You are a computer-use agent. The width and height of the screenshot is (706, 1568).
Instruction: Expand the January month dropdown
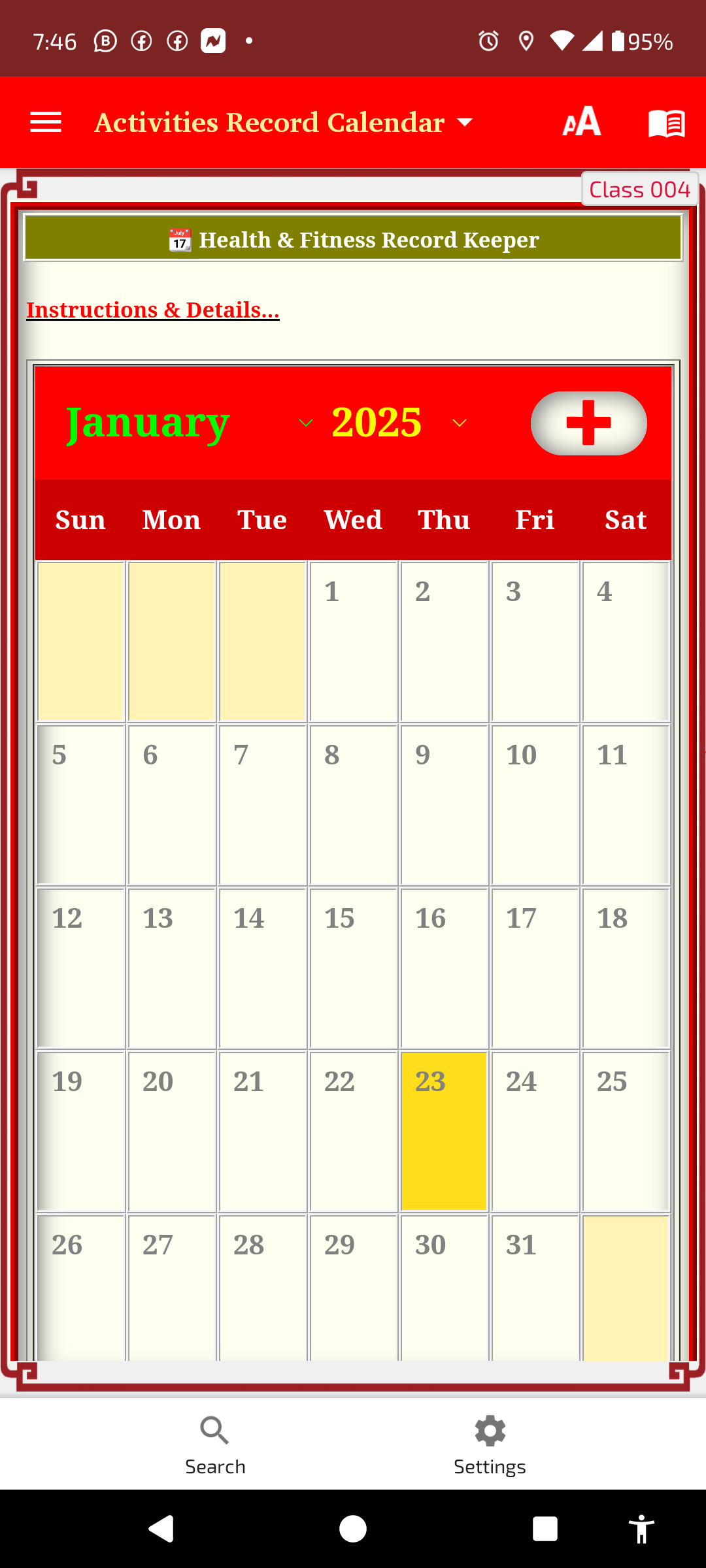pyautogui.click(x=190, y=423)
